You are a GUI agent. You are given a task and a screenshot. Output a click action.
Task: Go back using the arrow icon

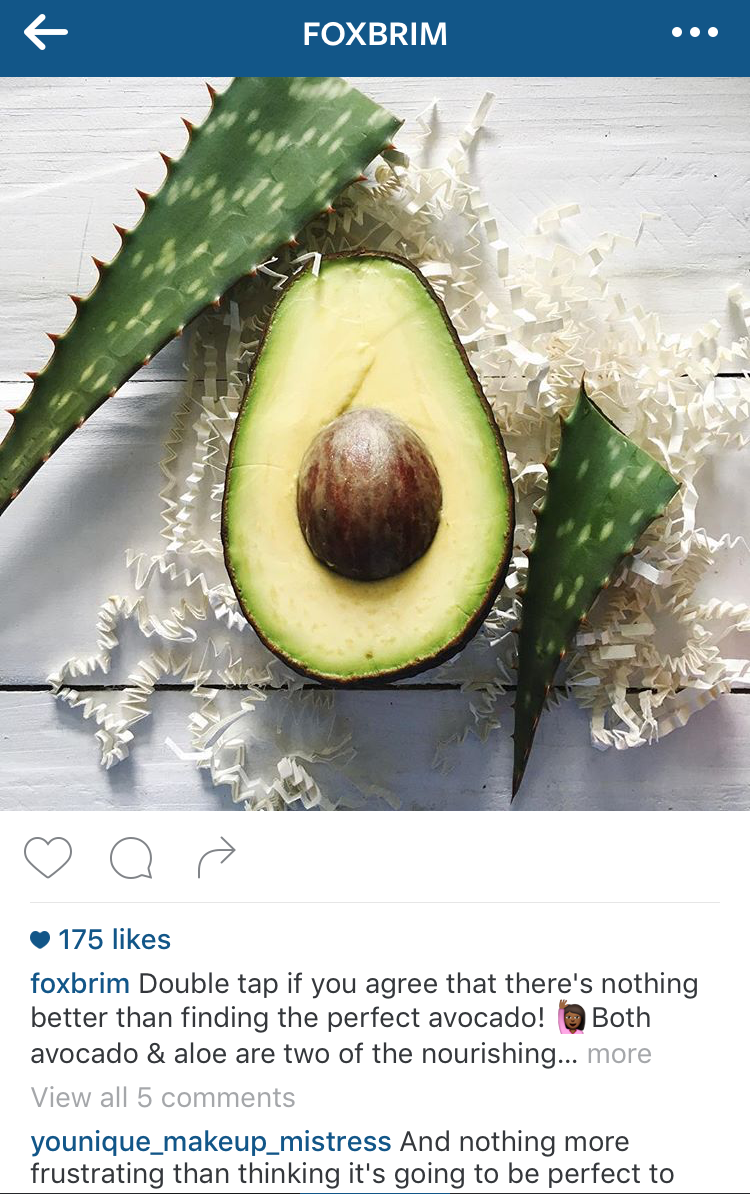(x=46, y=33)
